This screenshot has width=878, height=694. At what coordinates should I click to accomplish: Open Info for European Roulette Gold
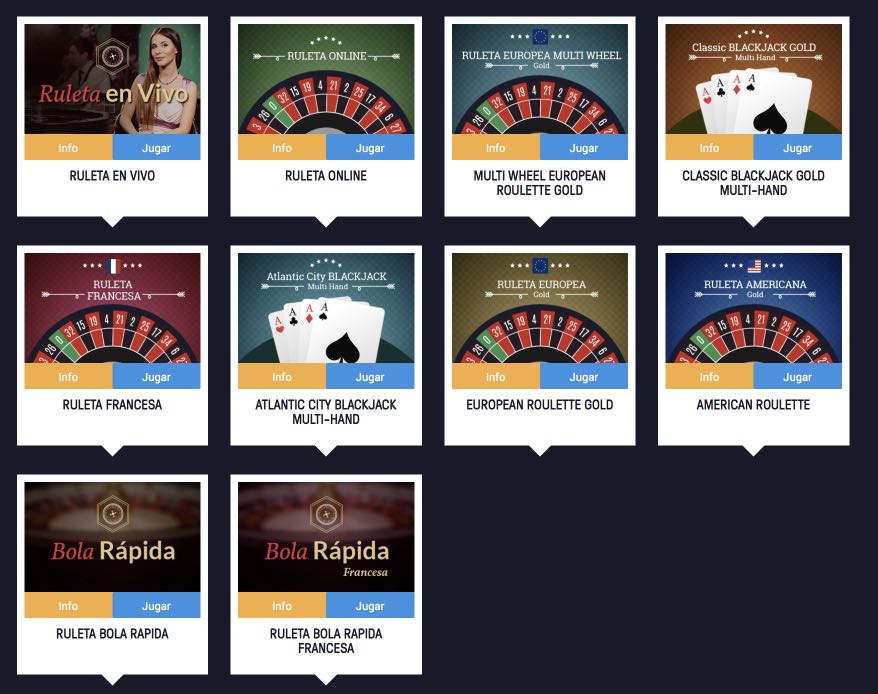(x=496, y=377)
